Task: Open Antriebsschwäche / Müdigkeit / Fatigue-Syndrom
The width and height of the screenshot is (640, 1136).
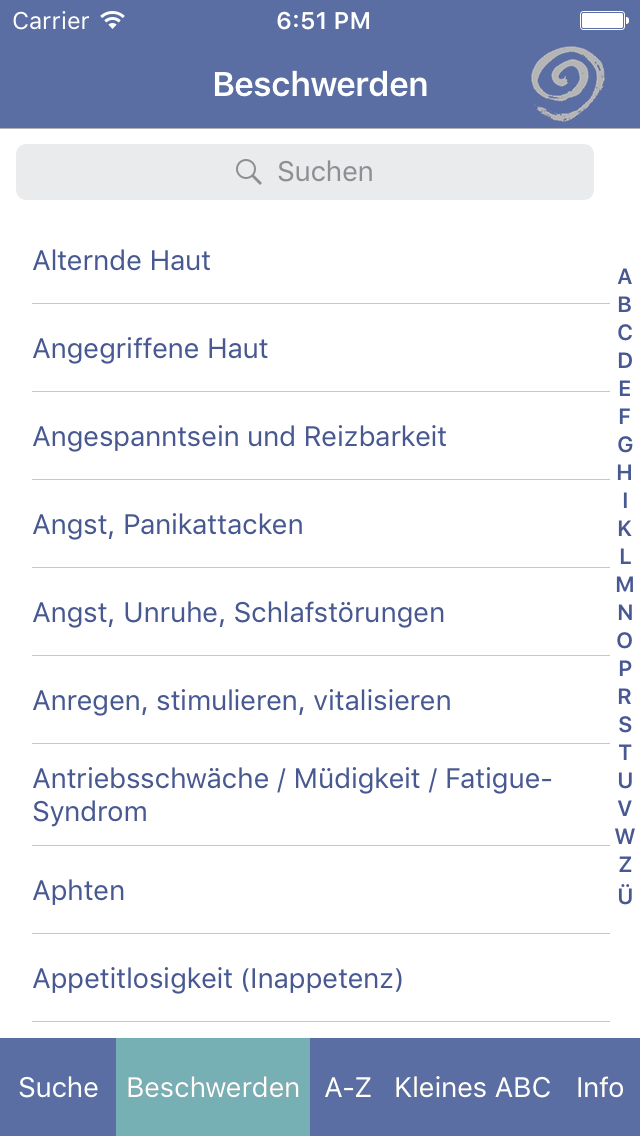Action: click(x=320, y=795)
